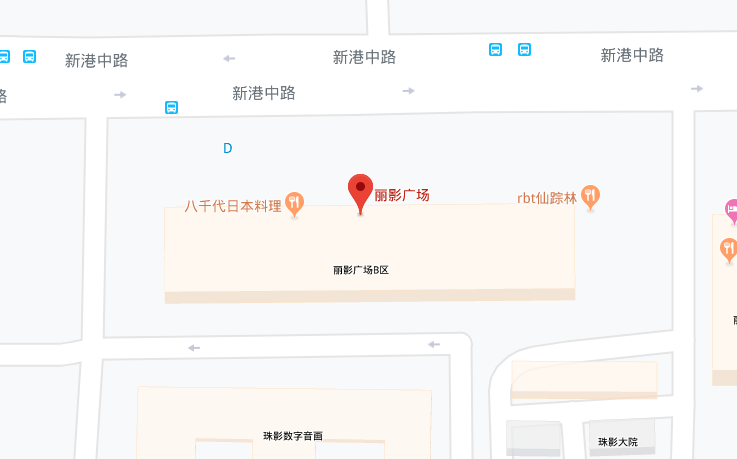
Task: Tap the bus stop icon below 新港中路
Action: (x=172, y=107)
